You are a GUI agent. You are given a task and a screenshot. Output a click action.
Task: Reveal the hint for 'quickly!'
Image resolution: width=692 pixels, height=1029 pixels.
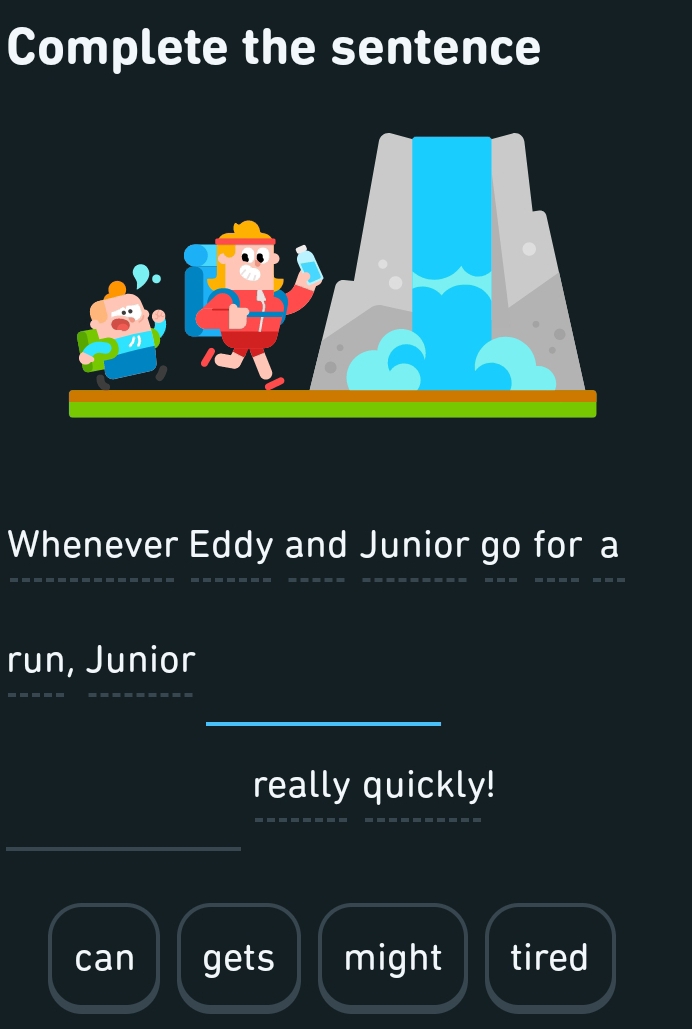click(x=429, y=786)
